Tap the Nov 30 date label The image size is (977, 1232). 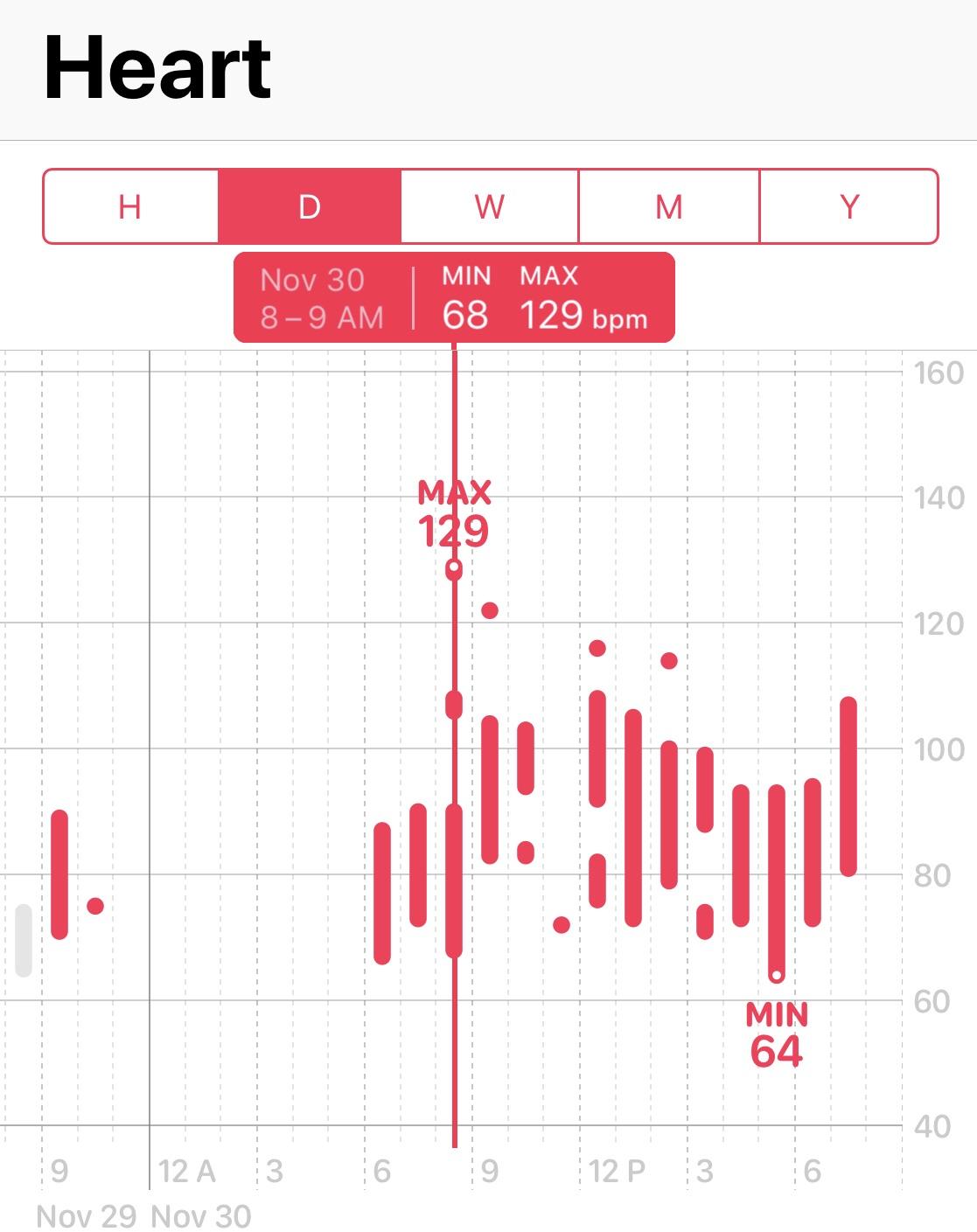(199, 1215)
